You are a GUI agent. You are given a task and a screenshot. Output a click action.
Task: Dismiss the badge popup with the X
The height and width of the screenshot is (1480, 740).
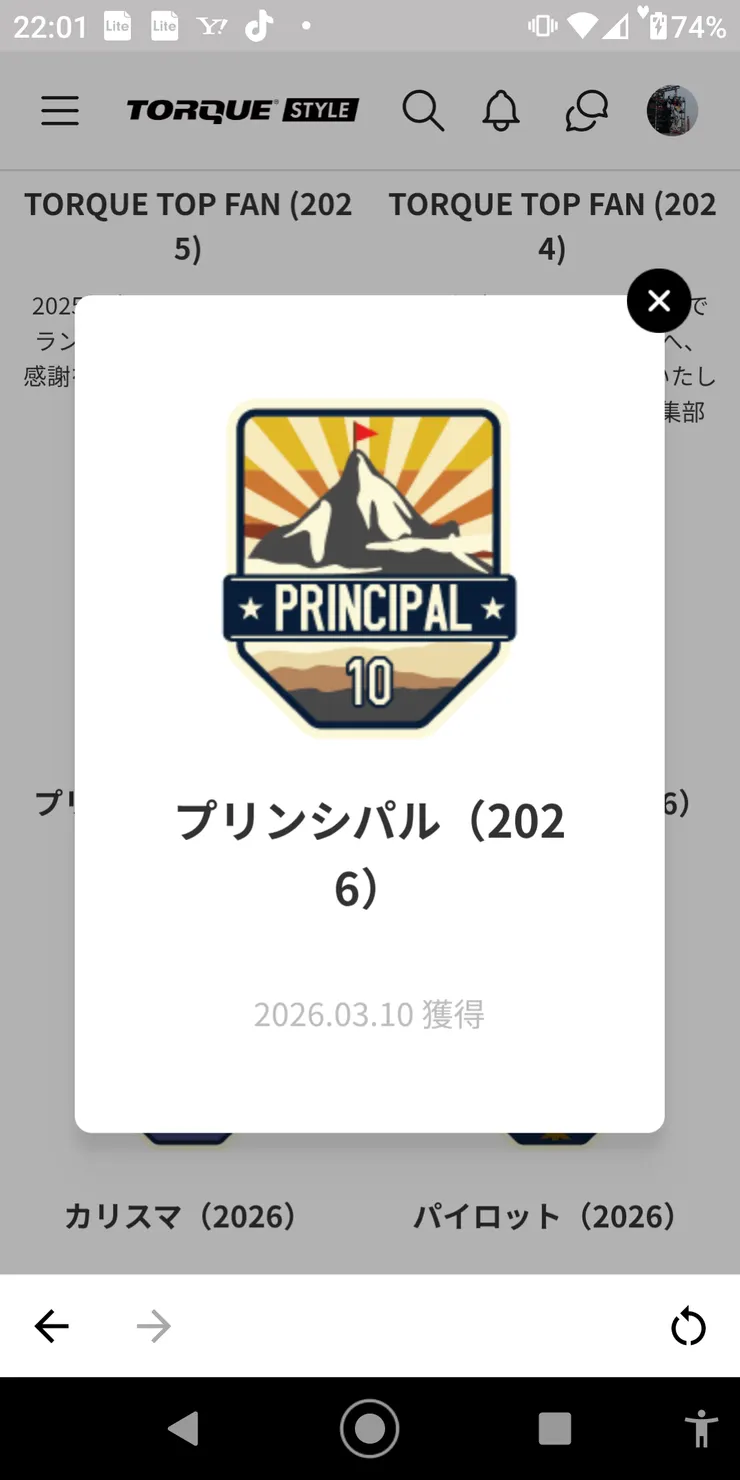click(659, 300)
